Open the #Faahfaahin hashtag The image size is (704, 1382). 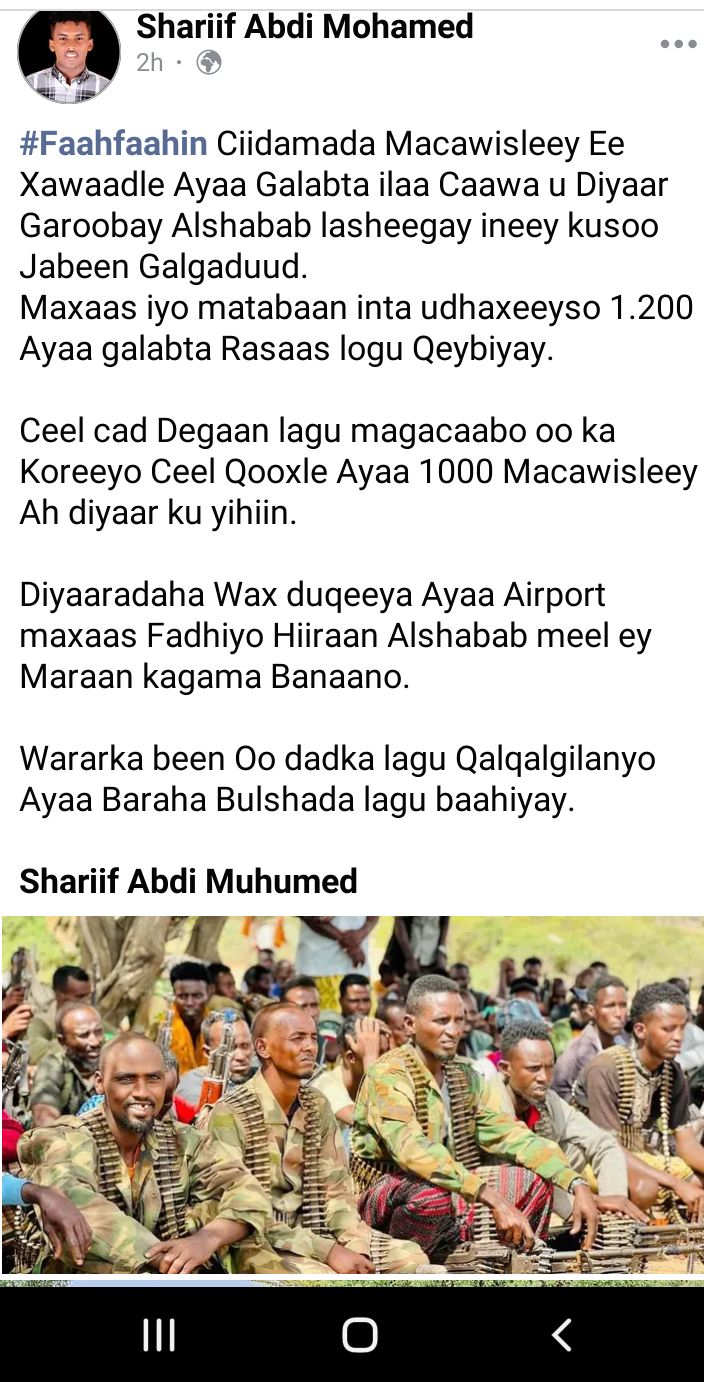(113, 144)
